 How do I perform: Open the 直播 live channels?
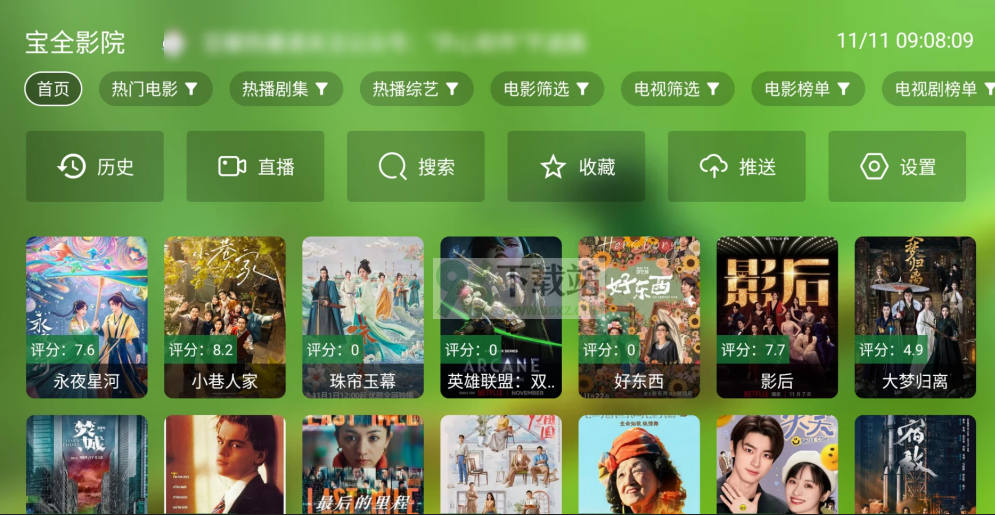click(x=255, y=167)
